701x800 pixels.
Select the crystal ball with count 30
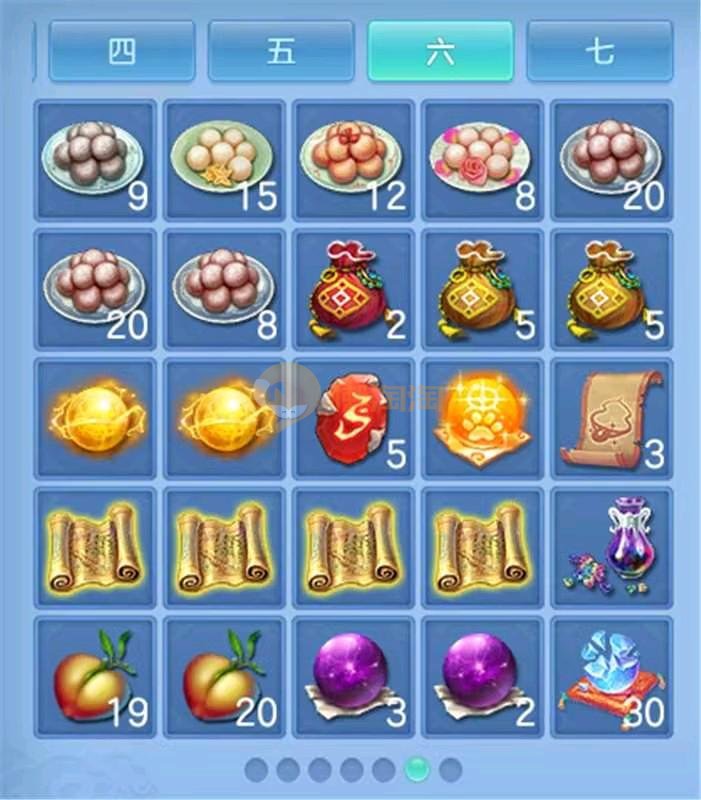(611, 677)
